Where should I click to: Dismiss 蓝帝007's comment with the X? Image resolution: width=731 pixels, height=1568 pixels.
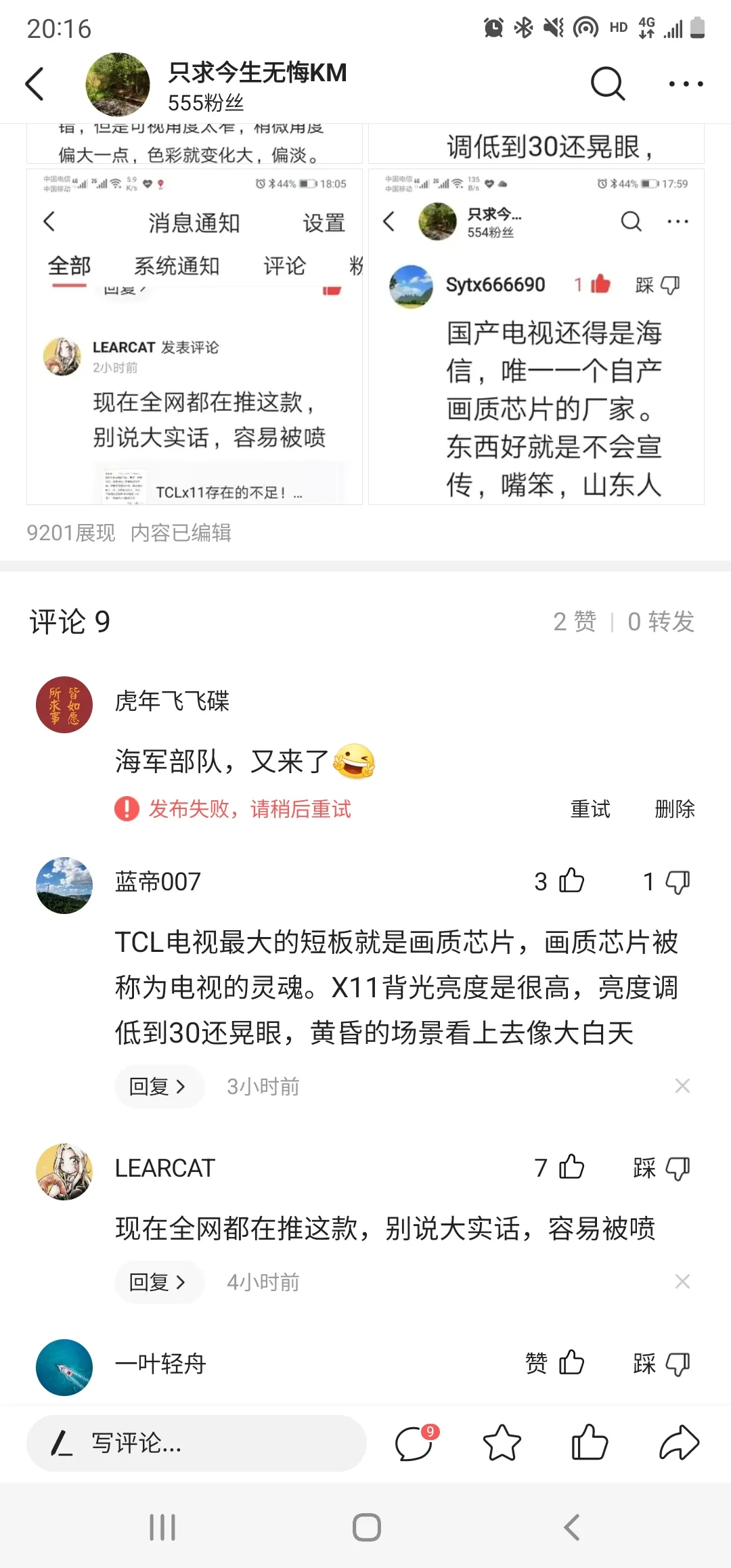coord(682,1086)
